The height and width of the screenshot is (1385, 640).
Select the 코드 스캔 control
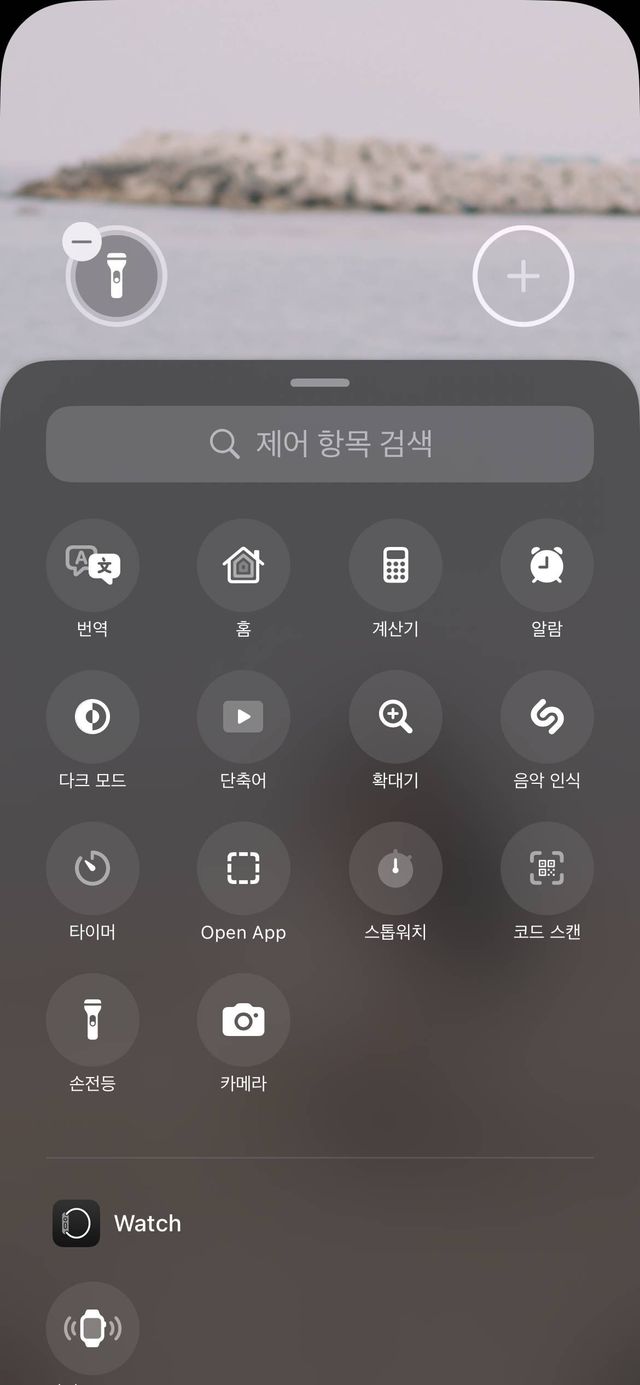[546, 868]
